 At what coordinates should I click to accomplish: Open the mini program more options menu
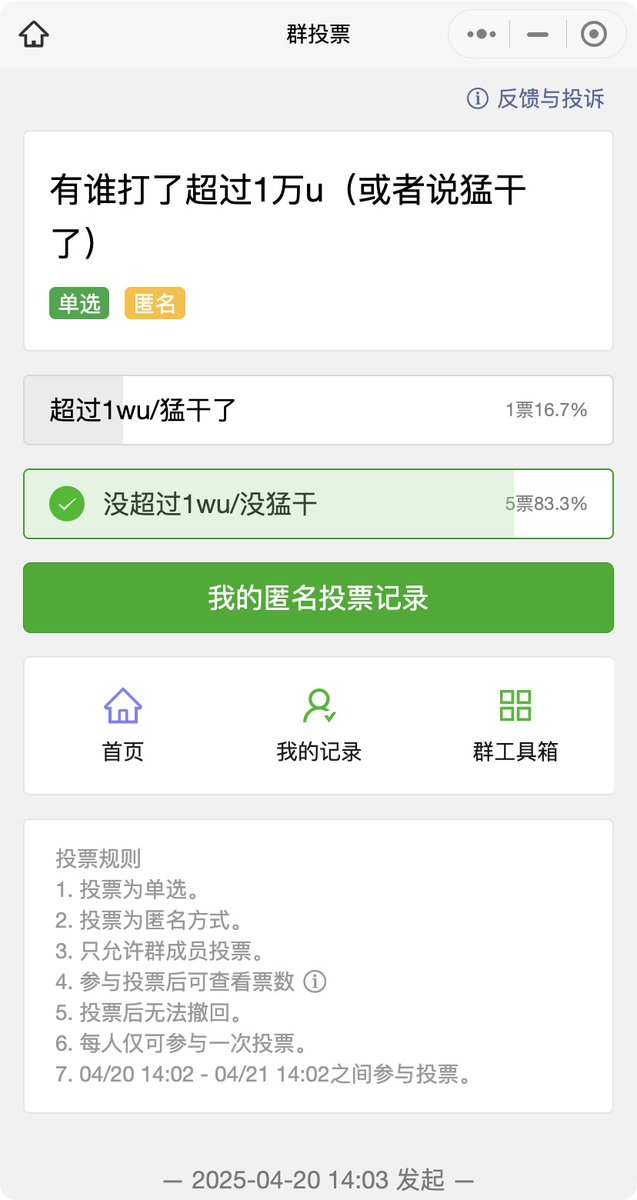[x=481, y=35]
